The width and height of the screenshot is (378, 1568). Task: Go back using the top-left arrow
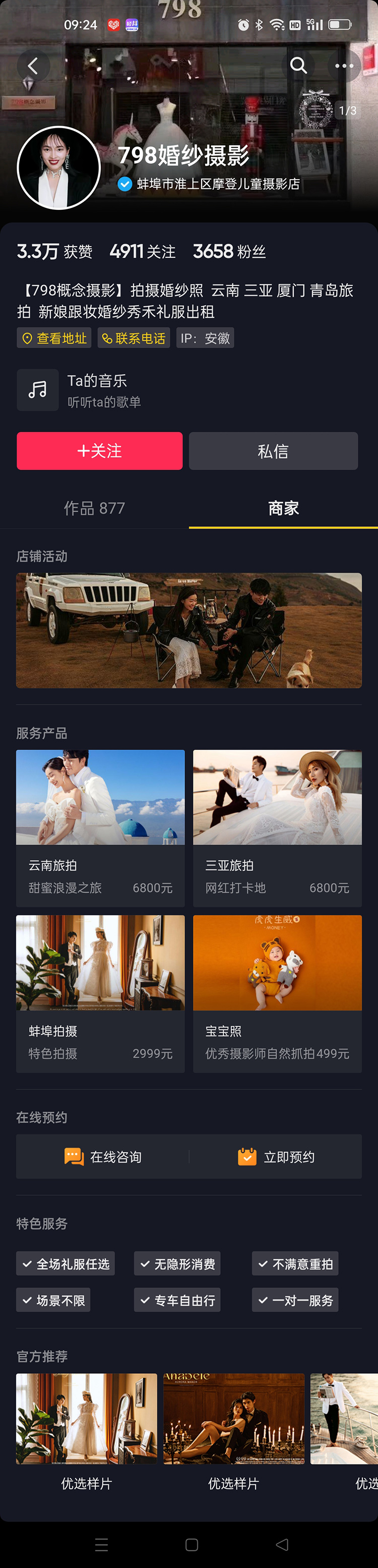(x=33, y=66)
